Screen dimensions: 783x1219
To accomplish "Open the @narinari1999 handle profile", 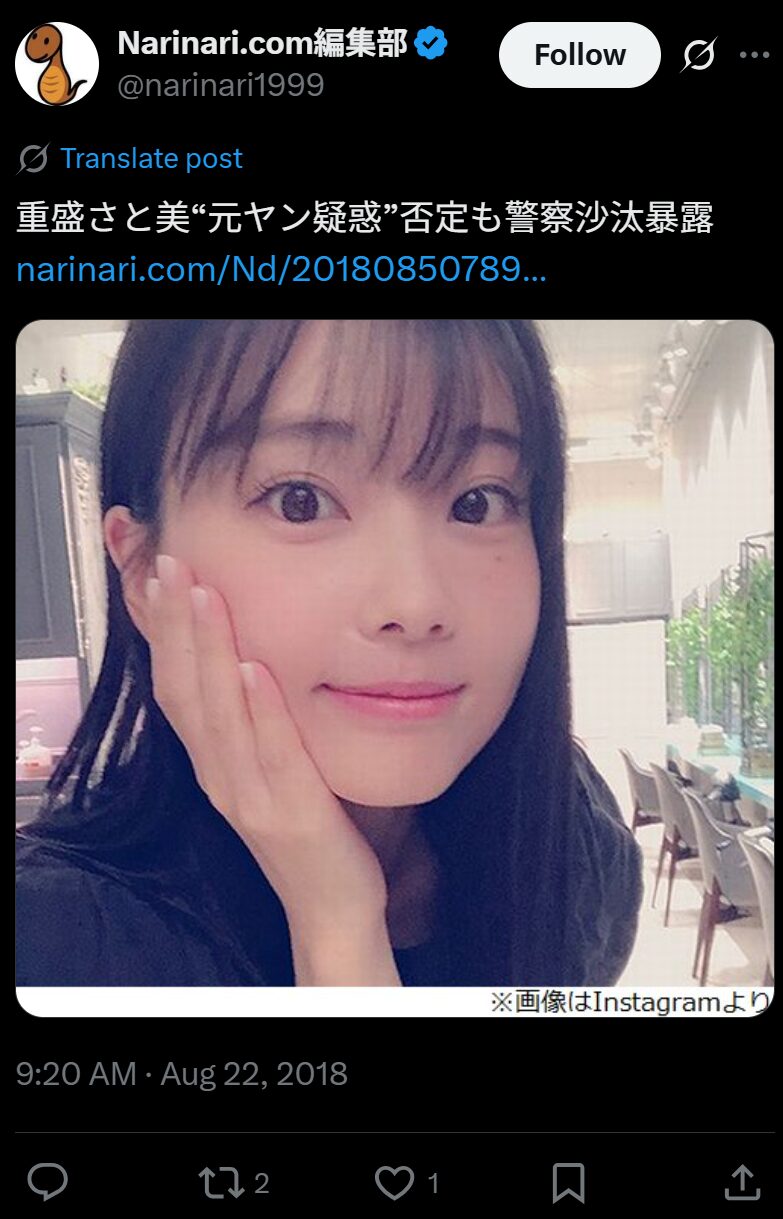I will click(x=221, y=85).
